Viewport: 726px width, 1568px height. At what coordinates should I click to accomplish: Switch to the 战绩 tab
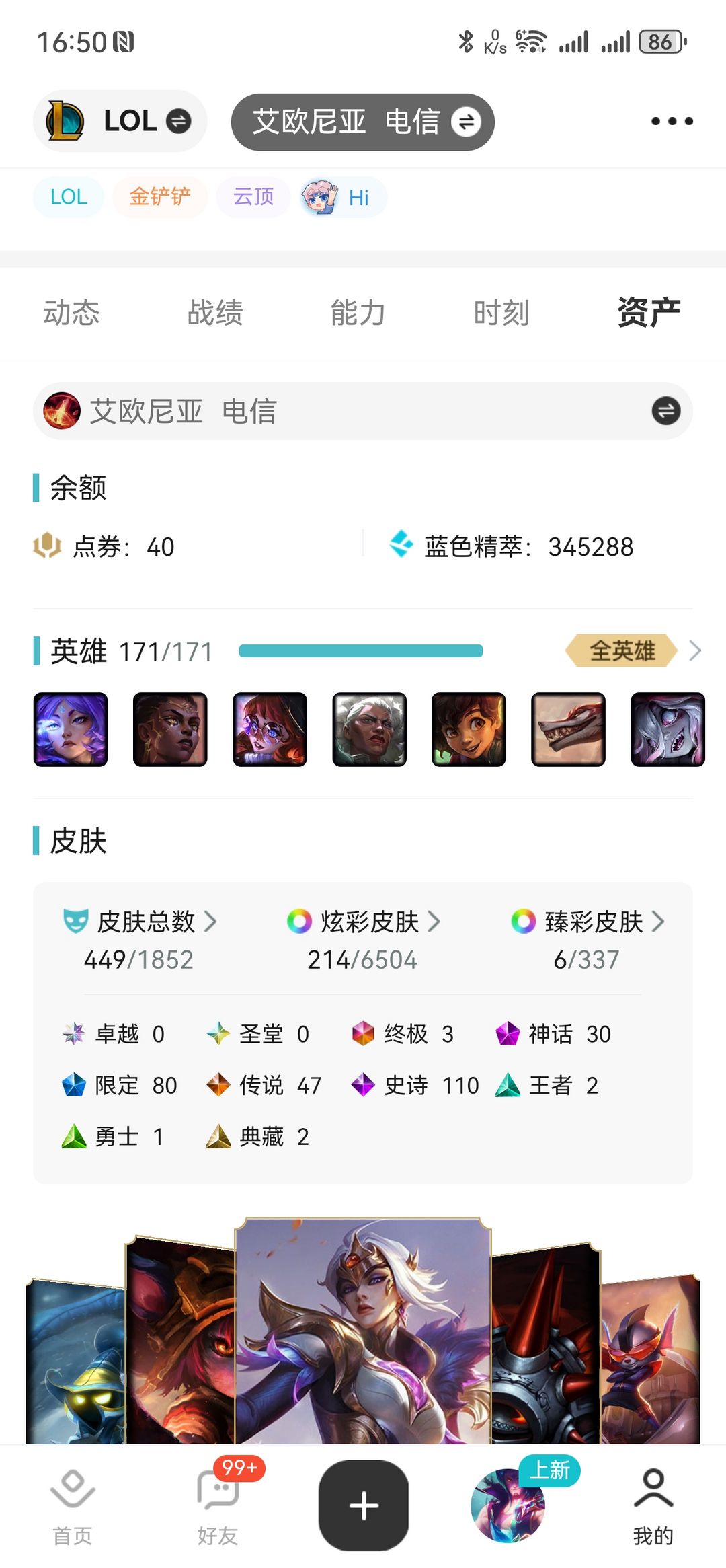215,313
